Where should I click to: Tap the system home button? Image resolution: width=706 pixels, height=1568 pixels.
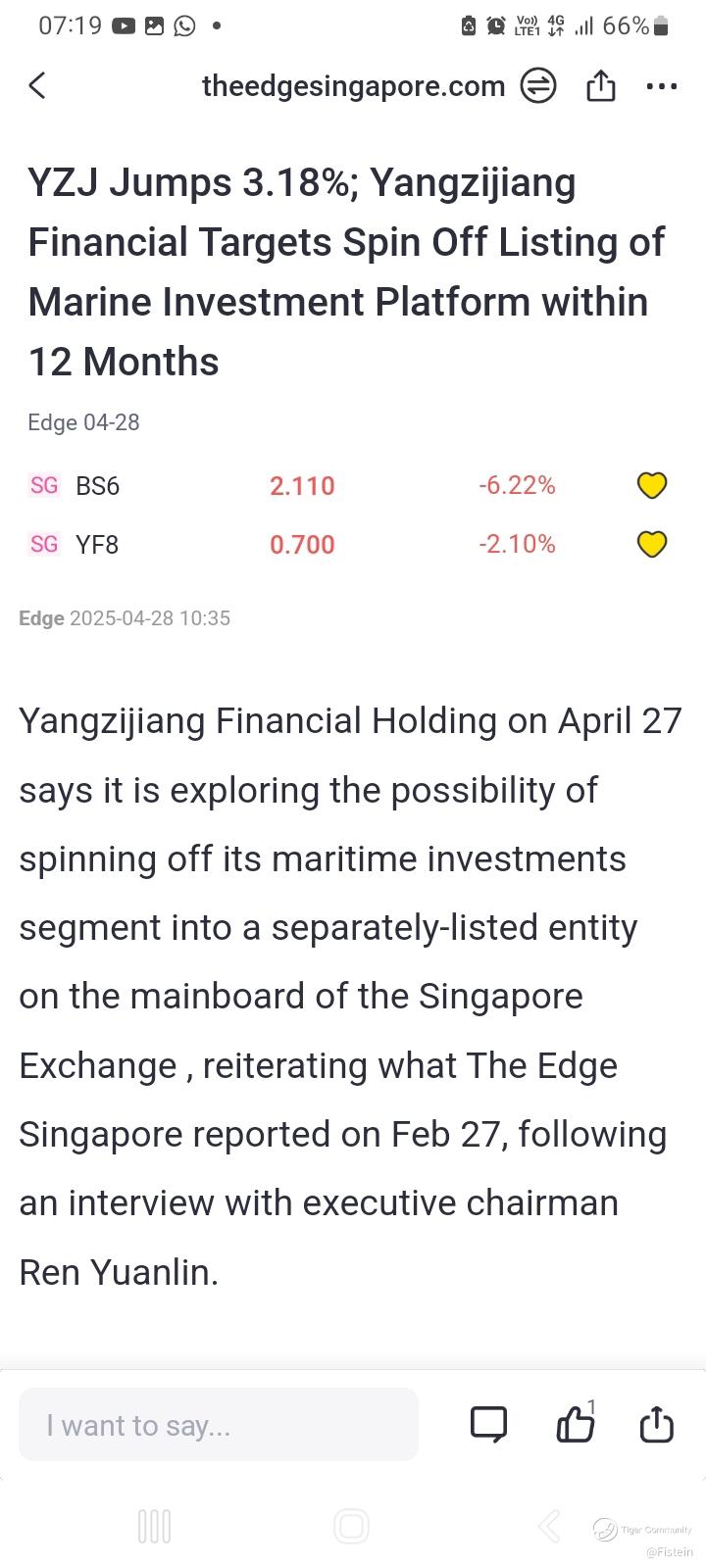[x=351, y=1526]
